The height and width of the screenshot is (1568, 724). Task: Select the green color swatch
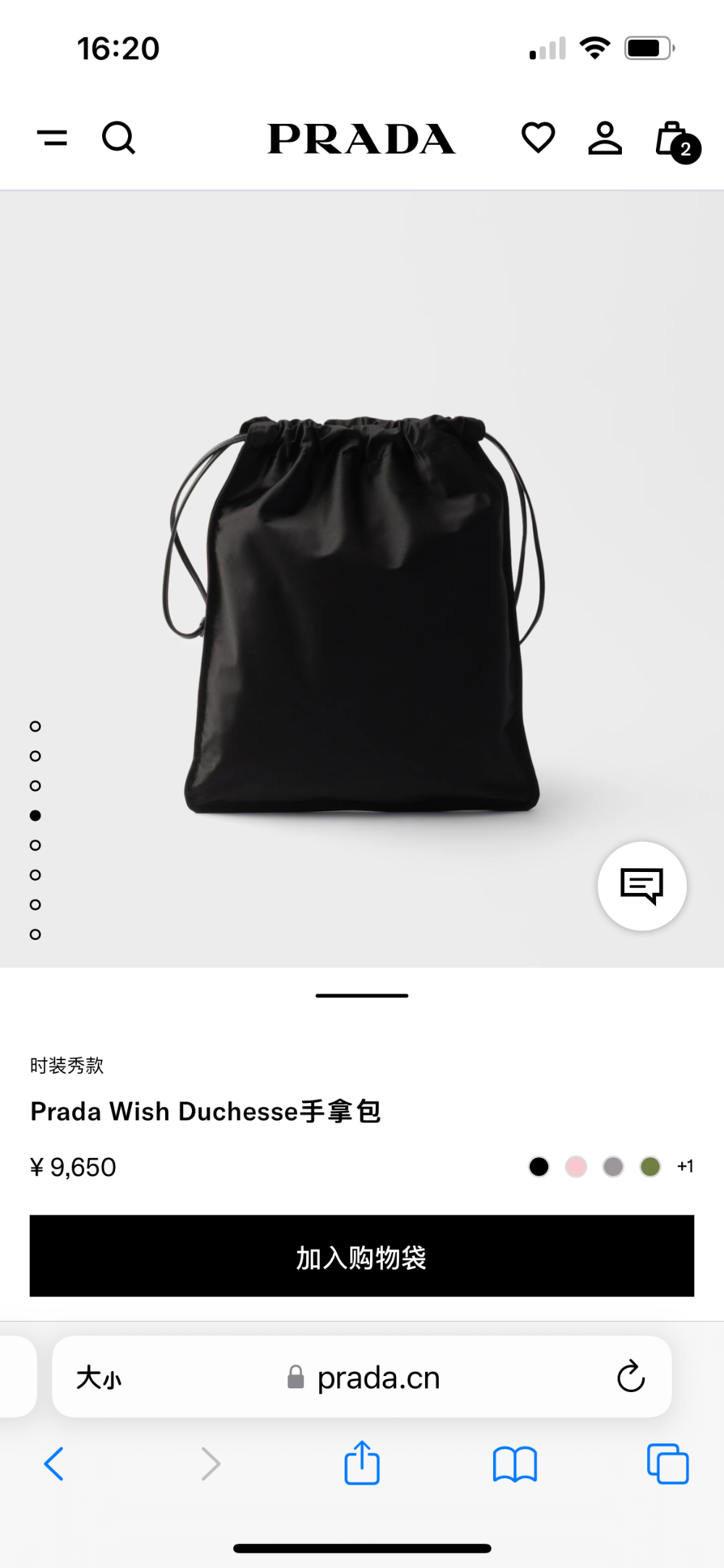click(x=650, y=1167)
